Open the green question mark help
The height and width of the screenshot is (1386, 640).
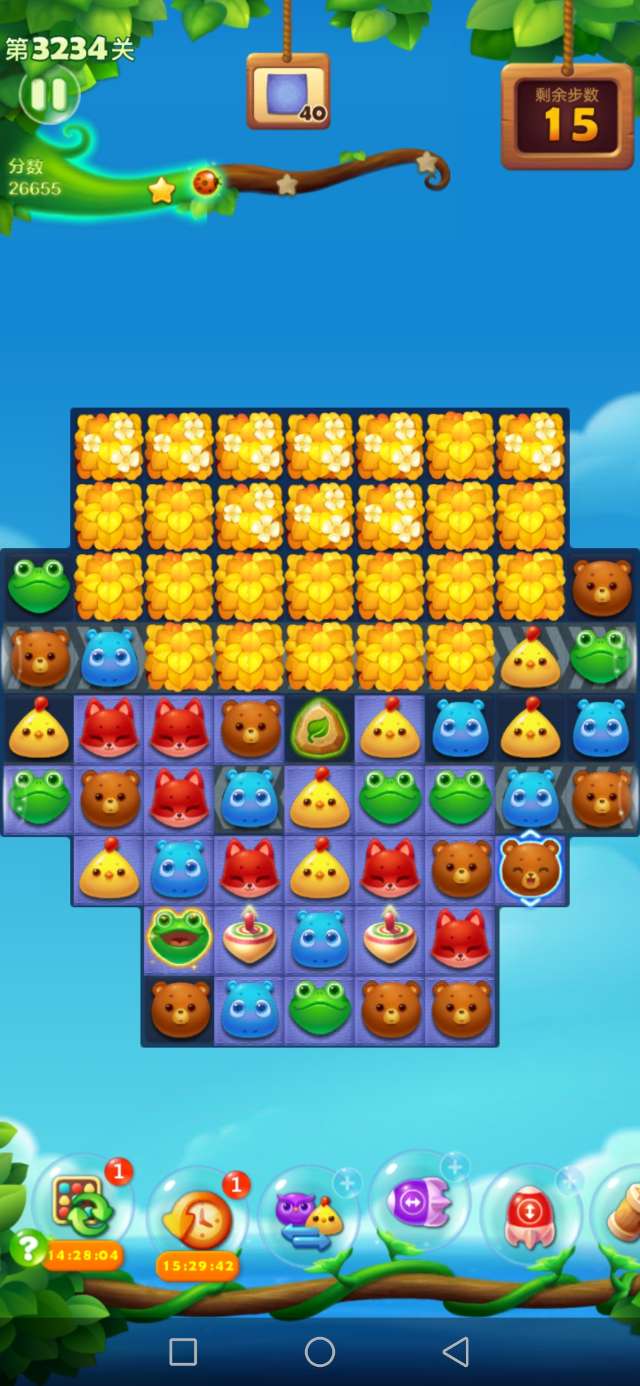tap(28, 1247)
